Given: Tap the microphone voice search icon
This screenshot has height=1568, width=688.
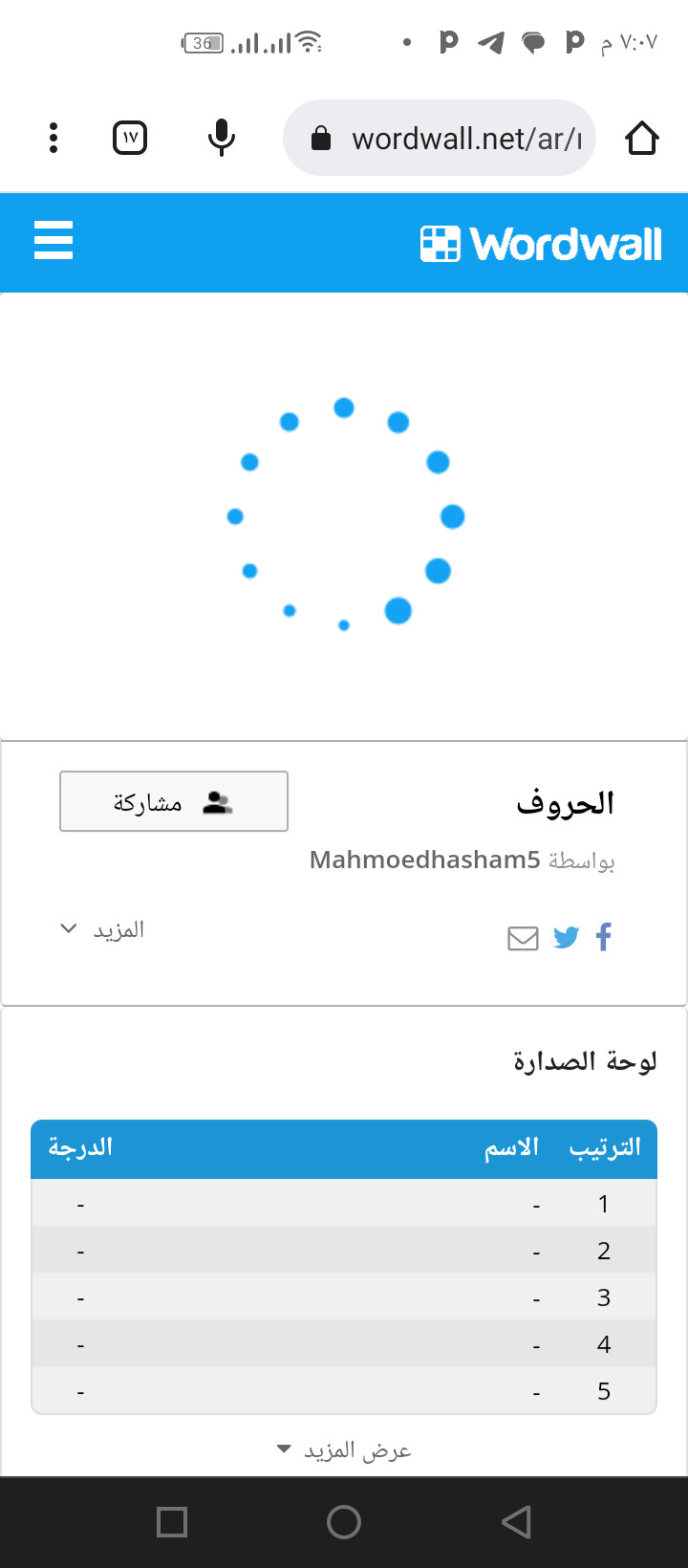Looking at the screenshot, I should pos(221,138).
